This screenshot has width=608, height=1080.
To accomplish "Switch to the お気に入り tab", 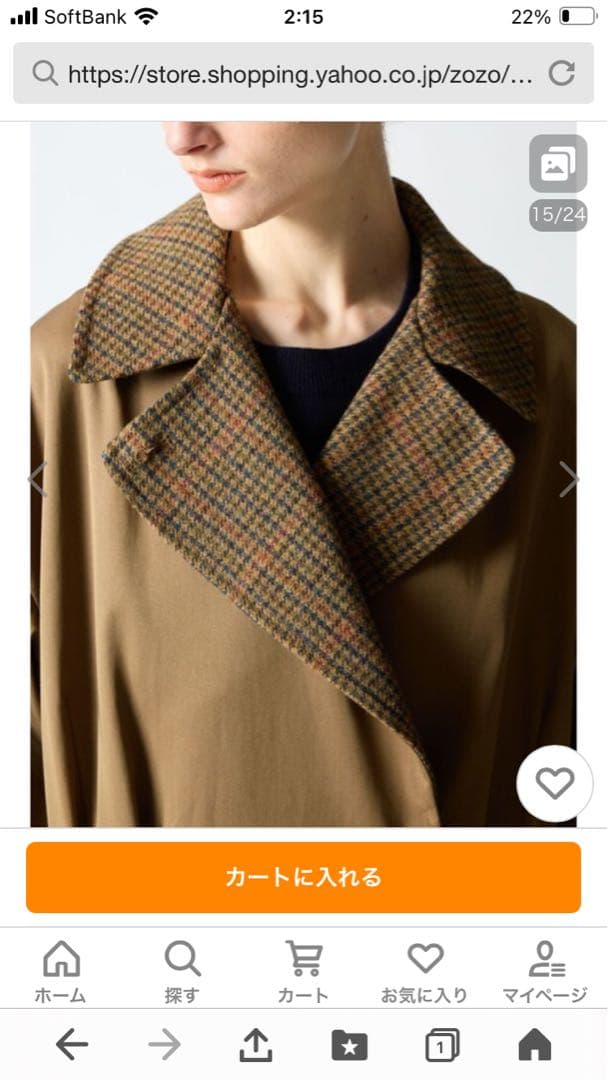I will click(x=424, y=972).
